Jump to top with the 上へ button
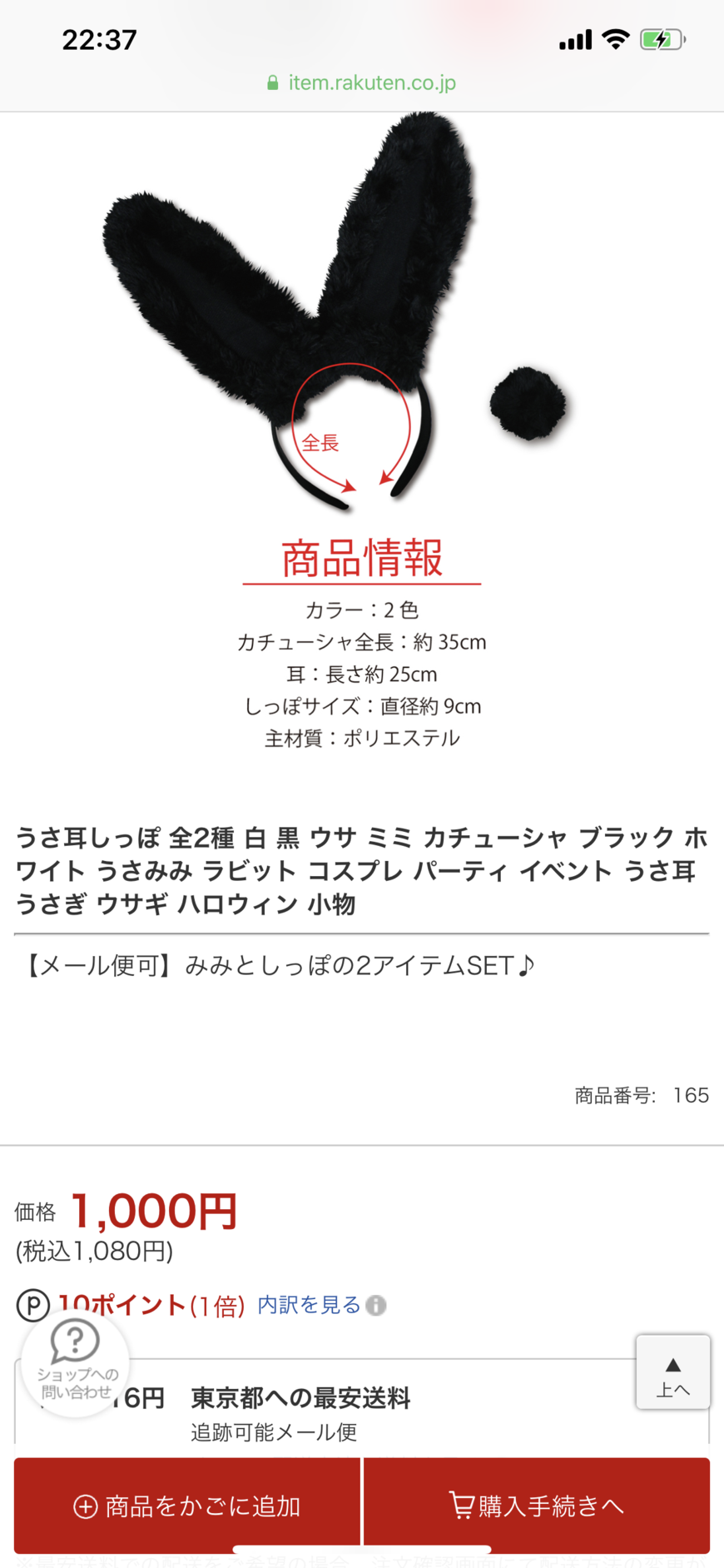 673,1371
